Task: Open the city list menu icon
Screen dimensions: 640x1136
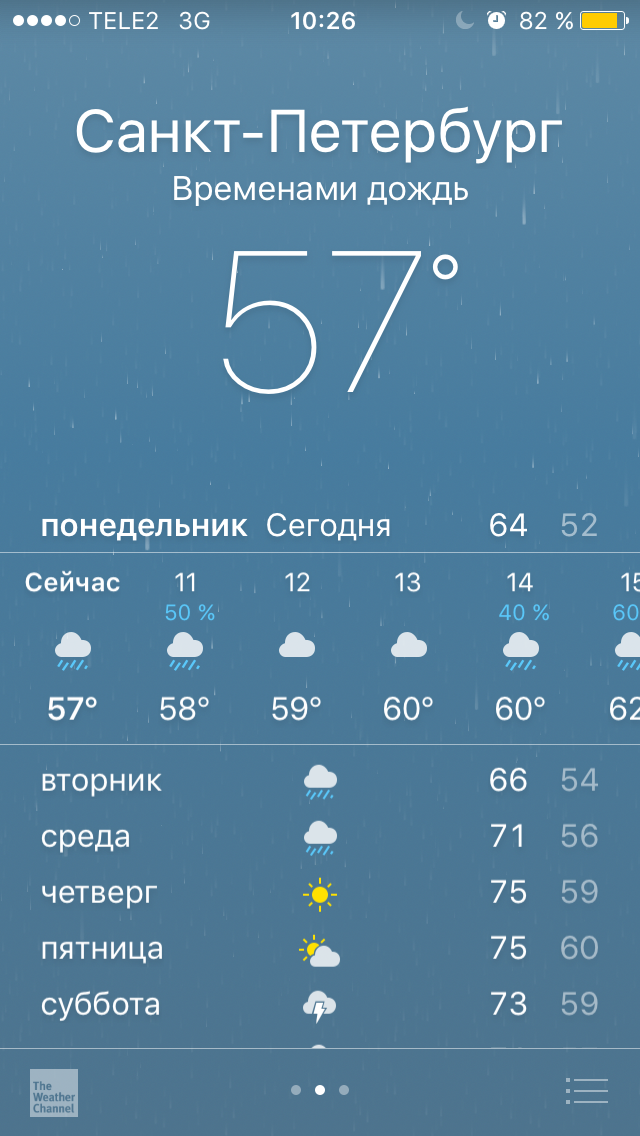Action: [x=586, y=1090]
